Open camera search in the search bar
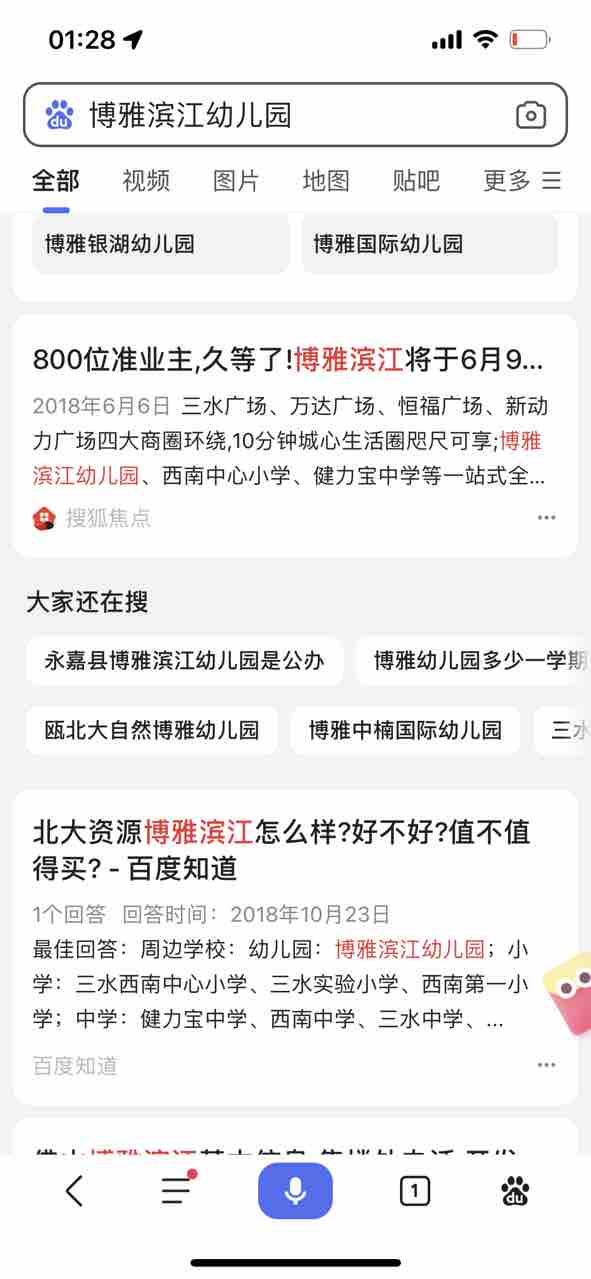 pyautogui.click(x=531, y=115)
